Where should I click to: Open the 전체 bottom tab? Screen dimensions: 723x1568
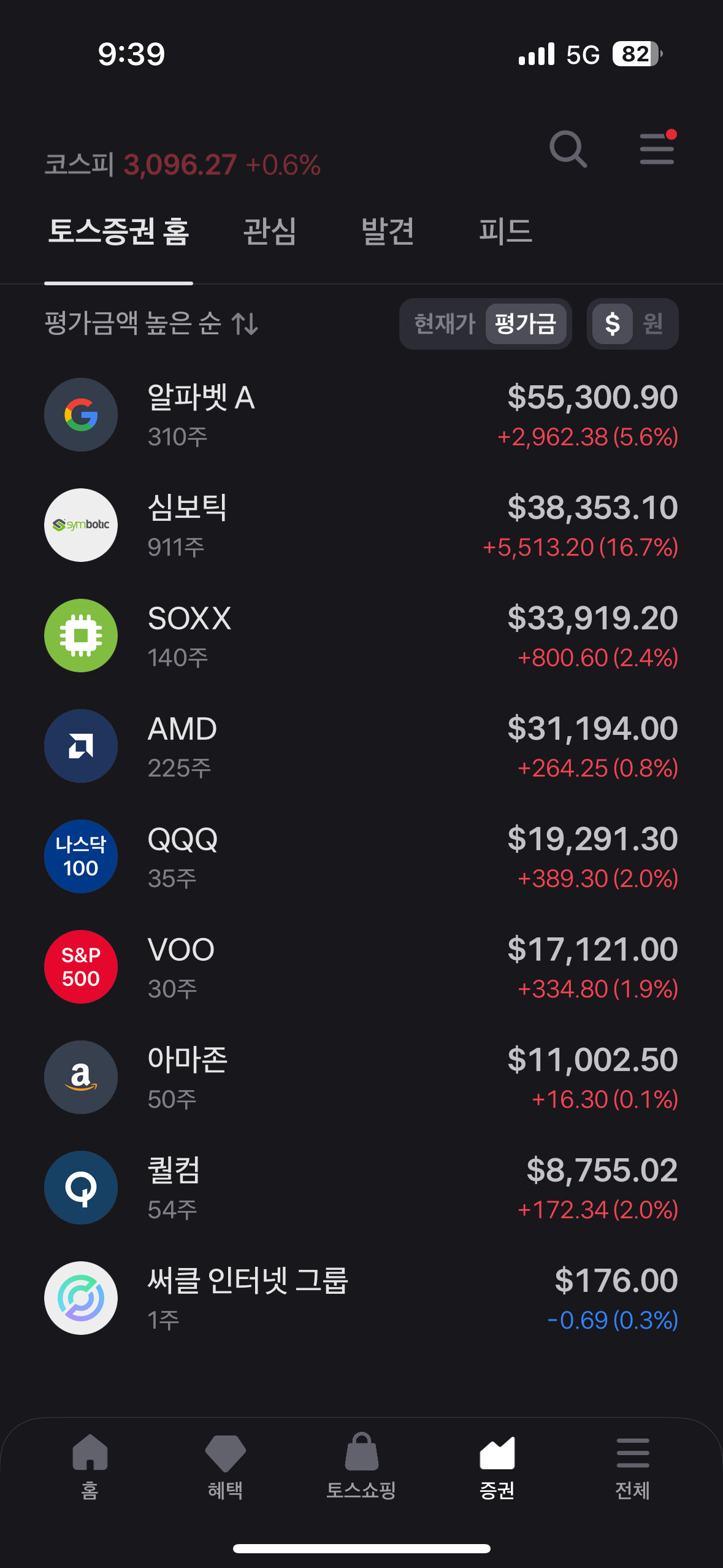tap(632, 1466)
